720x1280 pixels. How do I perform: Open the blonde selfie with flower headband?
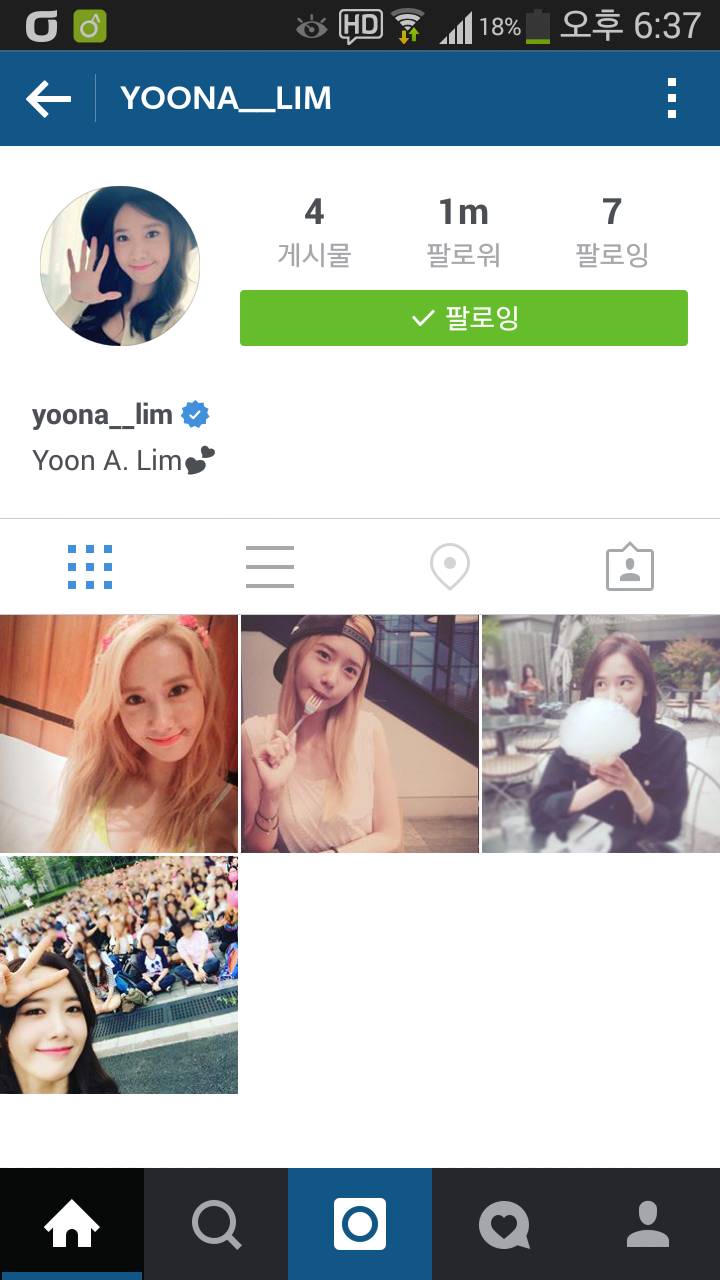pos(119,734)
